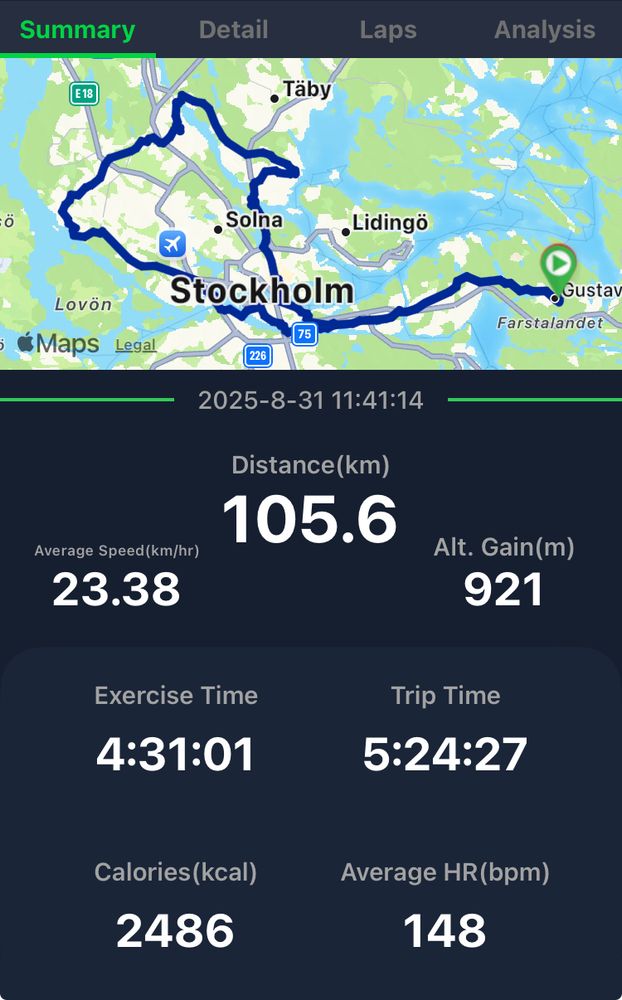Select the Summary tab

(x=77, y=29)
